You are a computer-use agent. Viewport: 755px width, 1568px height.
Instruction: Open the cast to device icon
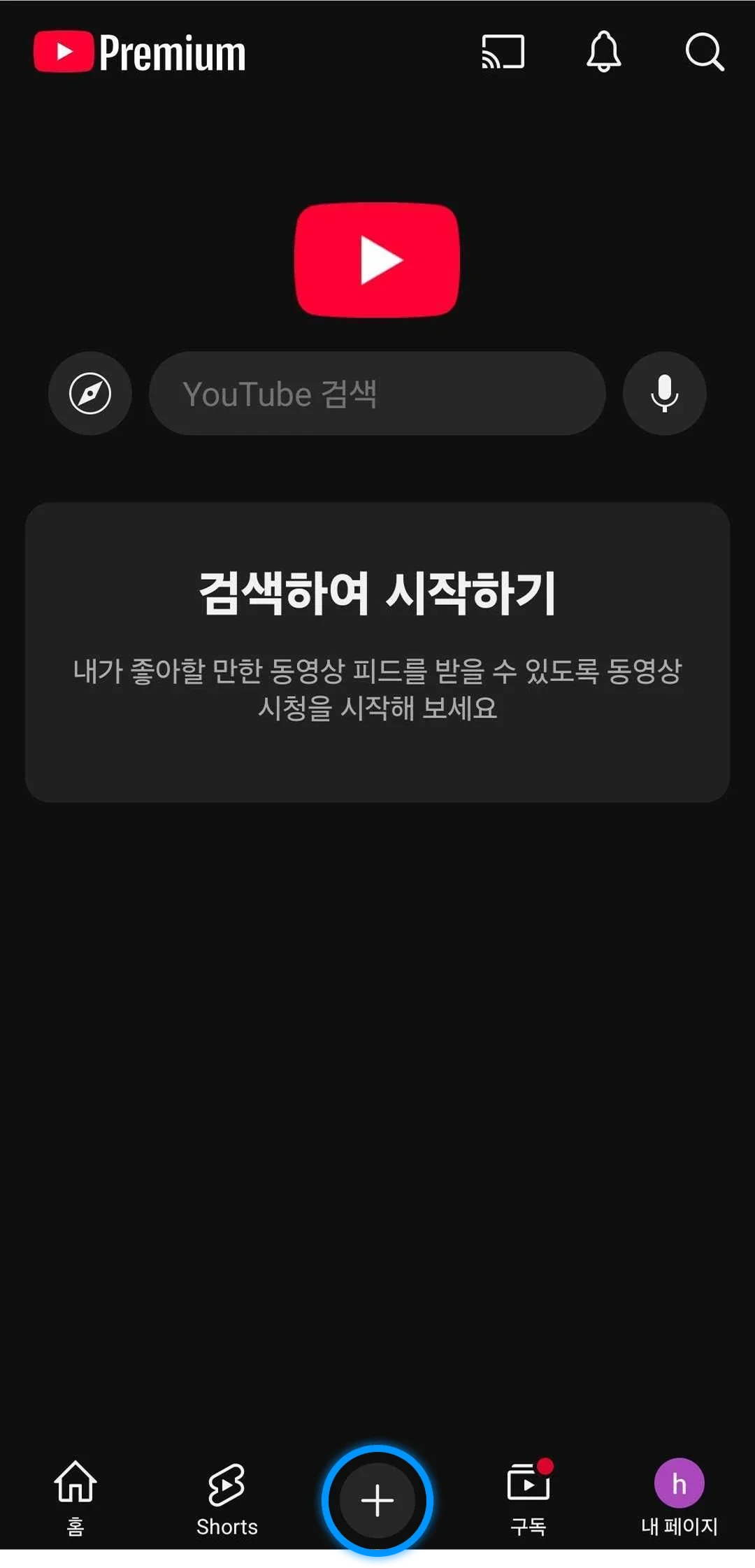click(503, 52)
